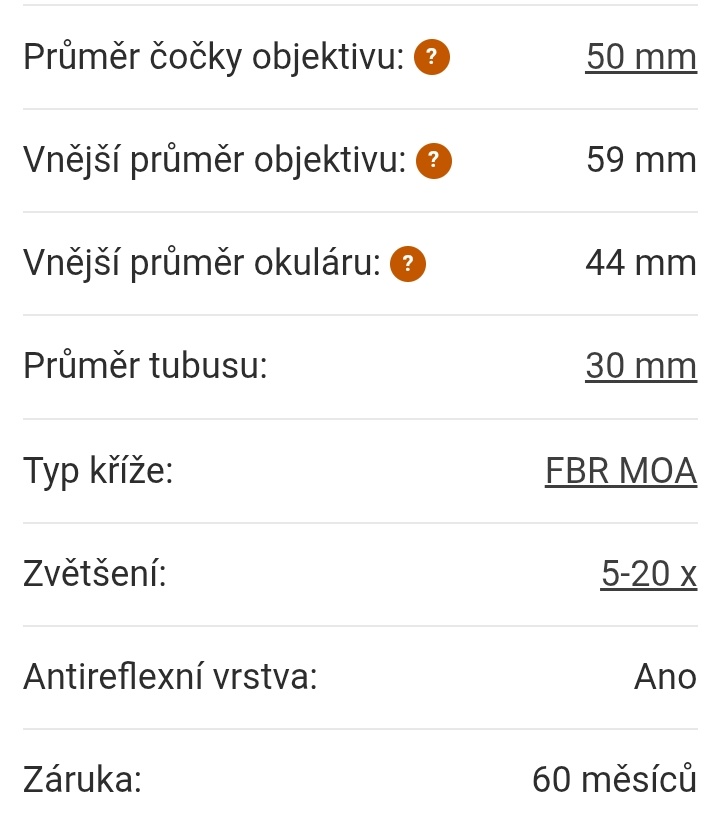Click the orange help icon on first row
The image size is (720, 832).
pyautogui.click(x=430, y=57)
